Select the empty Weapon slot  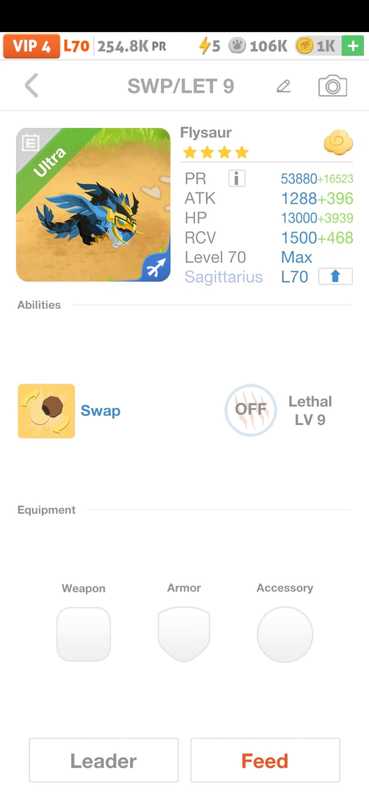83,634
